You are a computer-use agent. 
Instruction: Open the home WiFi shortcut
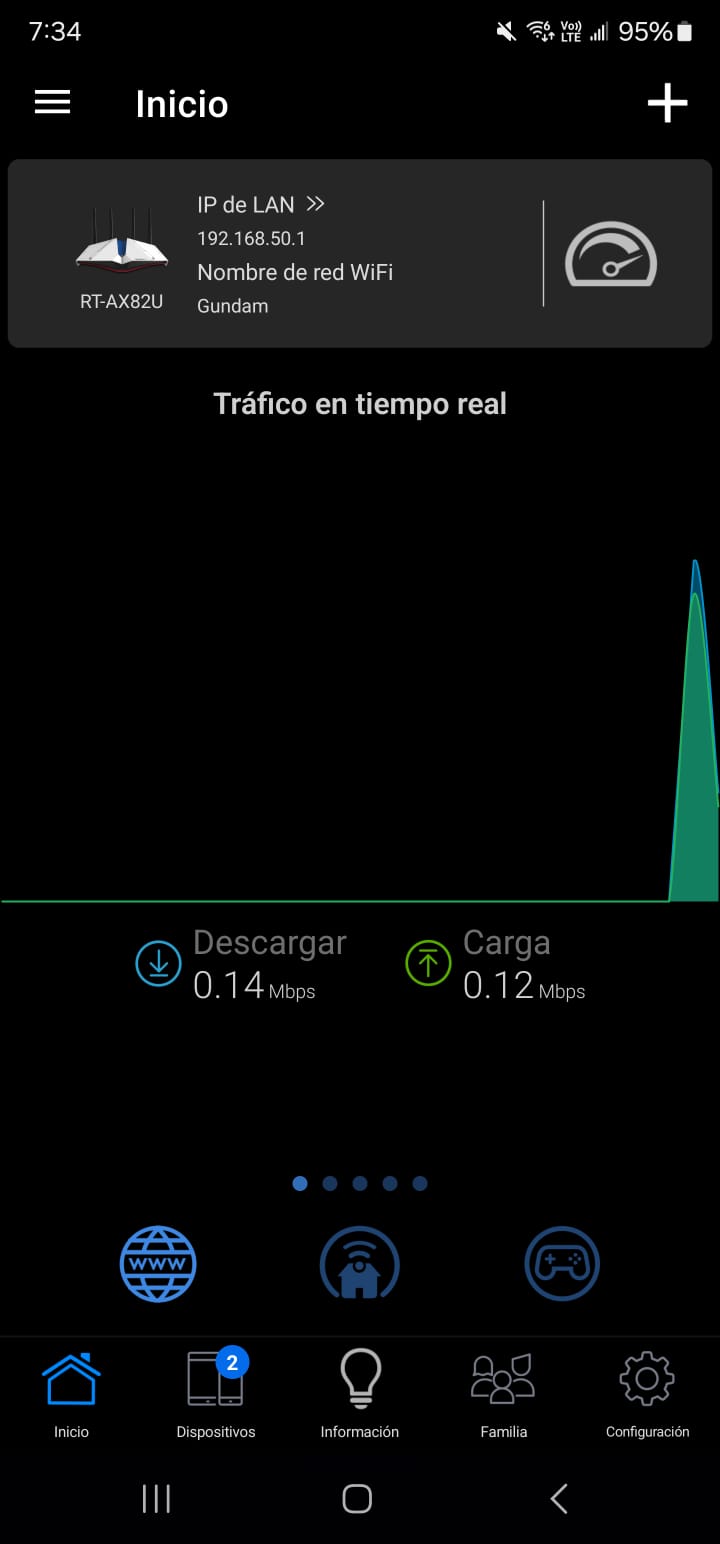click(359, 1263)
